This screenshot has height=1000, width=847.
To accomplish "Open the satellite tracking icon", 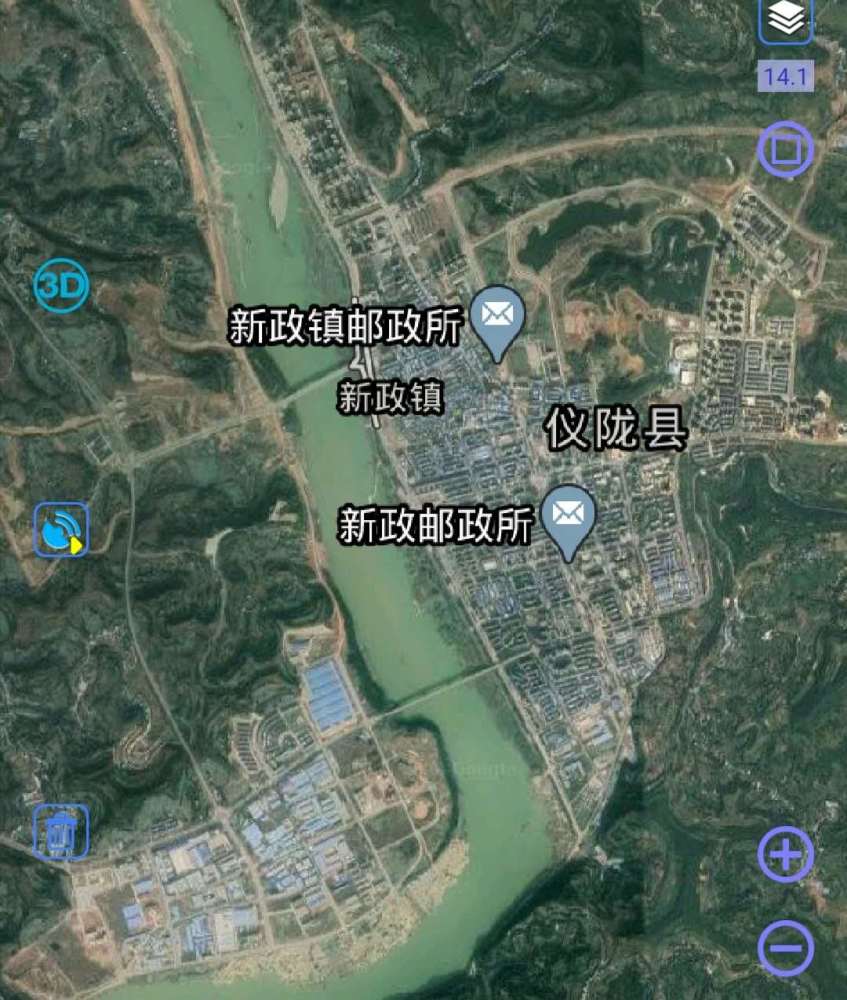I will click(x=62, y=530).
